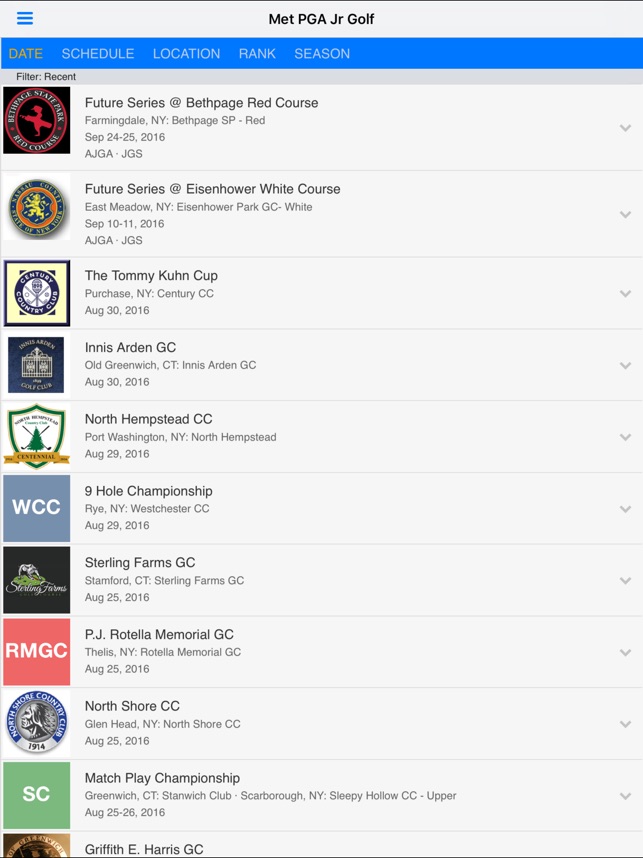Viewport: 643px width, 858px height.
Task: Switch to the SEASON tab
Action: [x=322, y=54]
